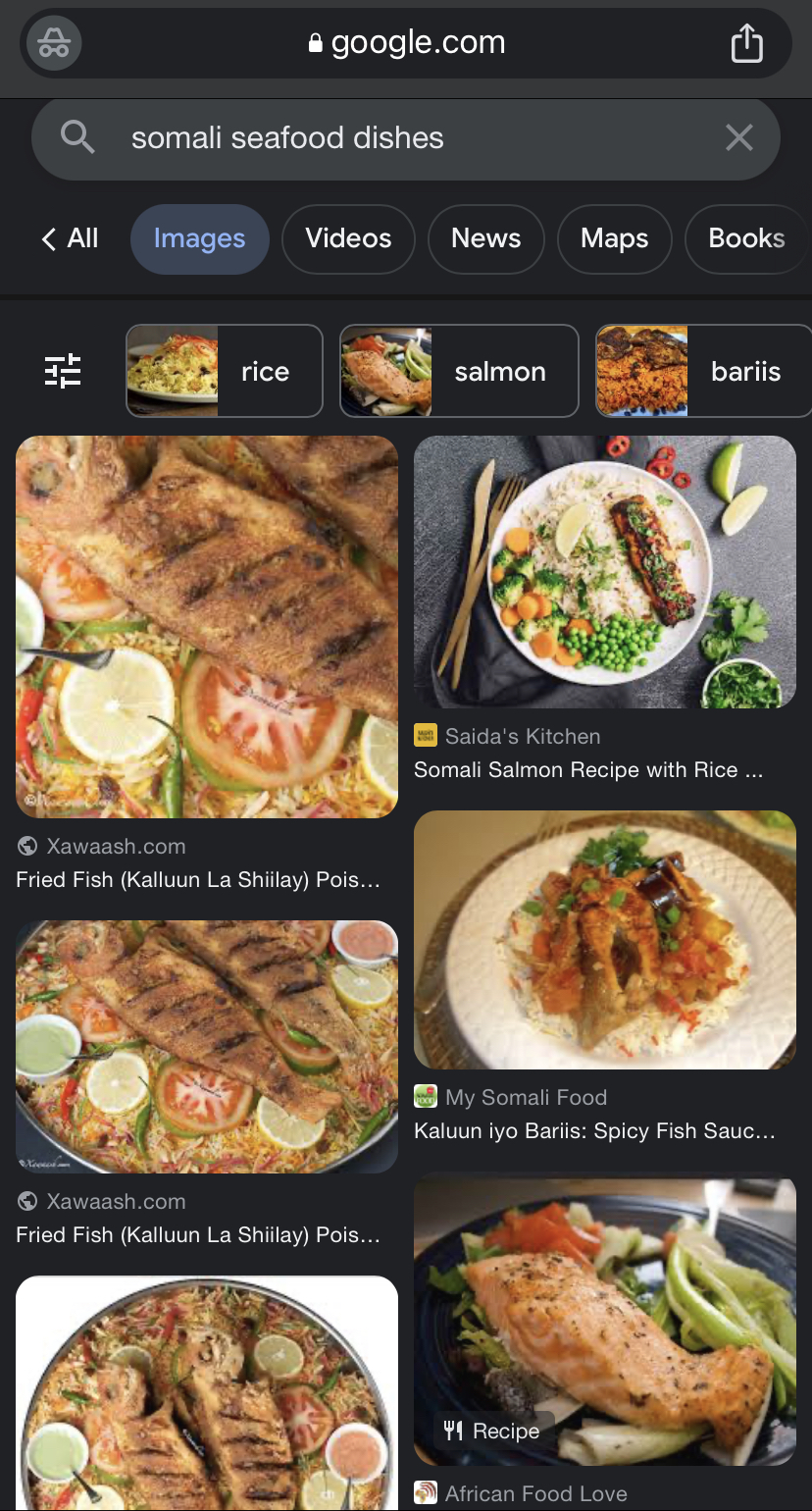The width and height of the screenshot is (812, 1511).
Task: Select the salmon suggestion chip
Action: 460,371
